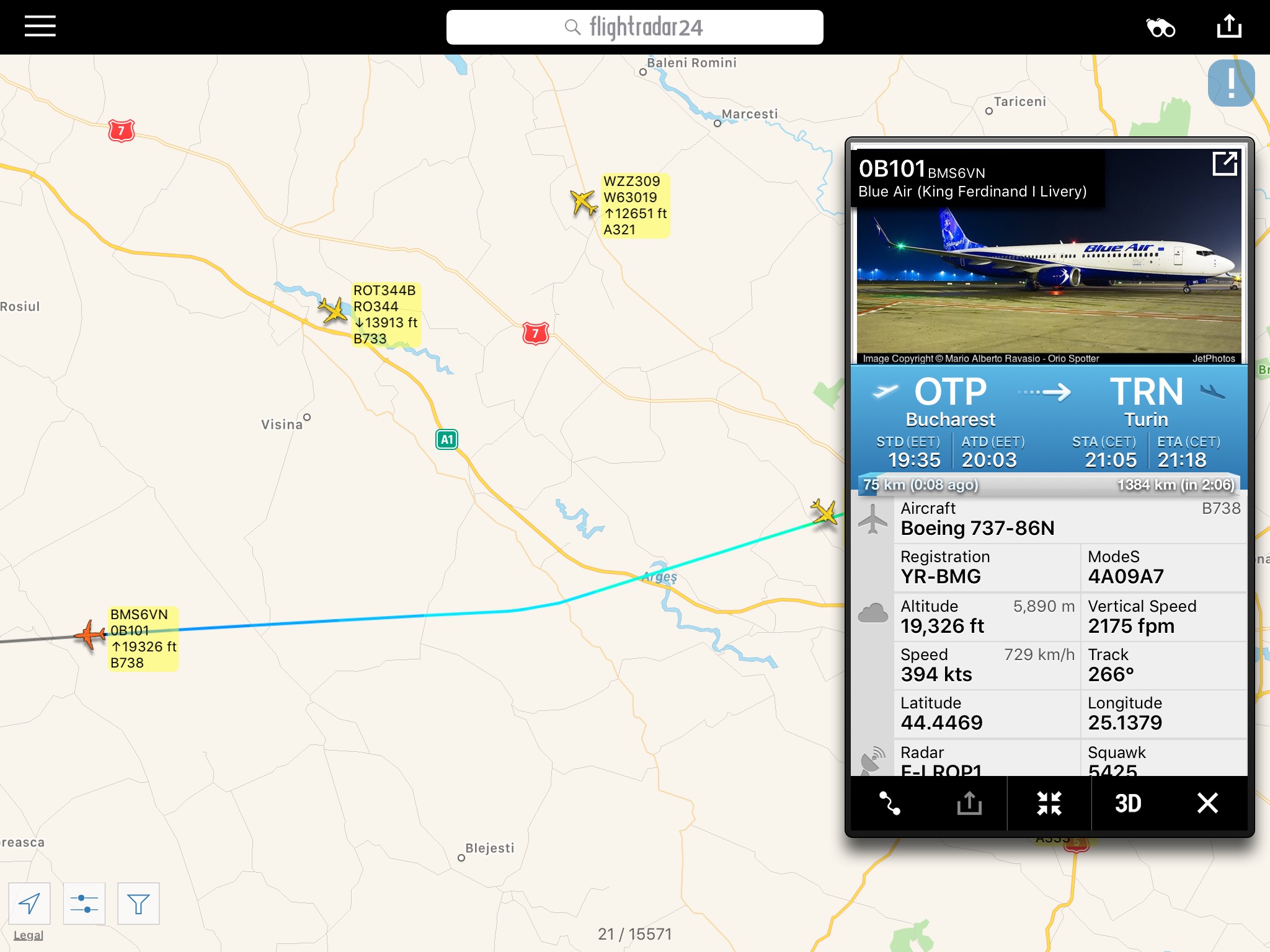
Task: Open the exclamation alert bubble
Action: point(1231,83)
